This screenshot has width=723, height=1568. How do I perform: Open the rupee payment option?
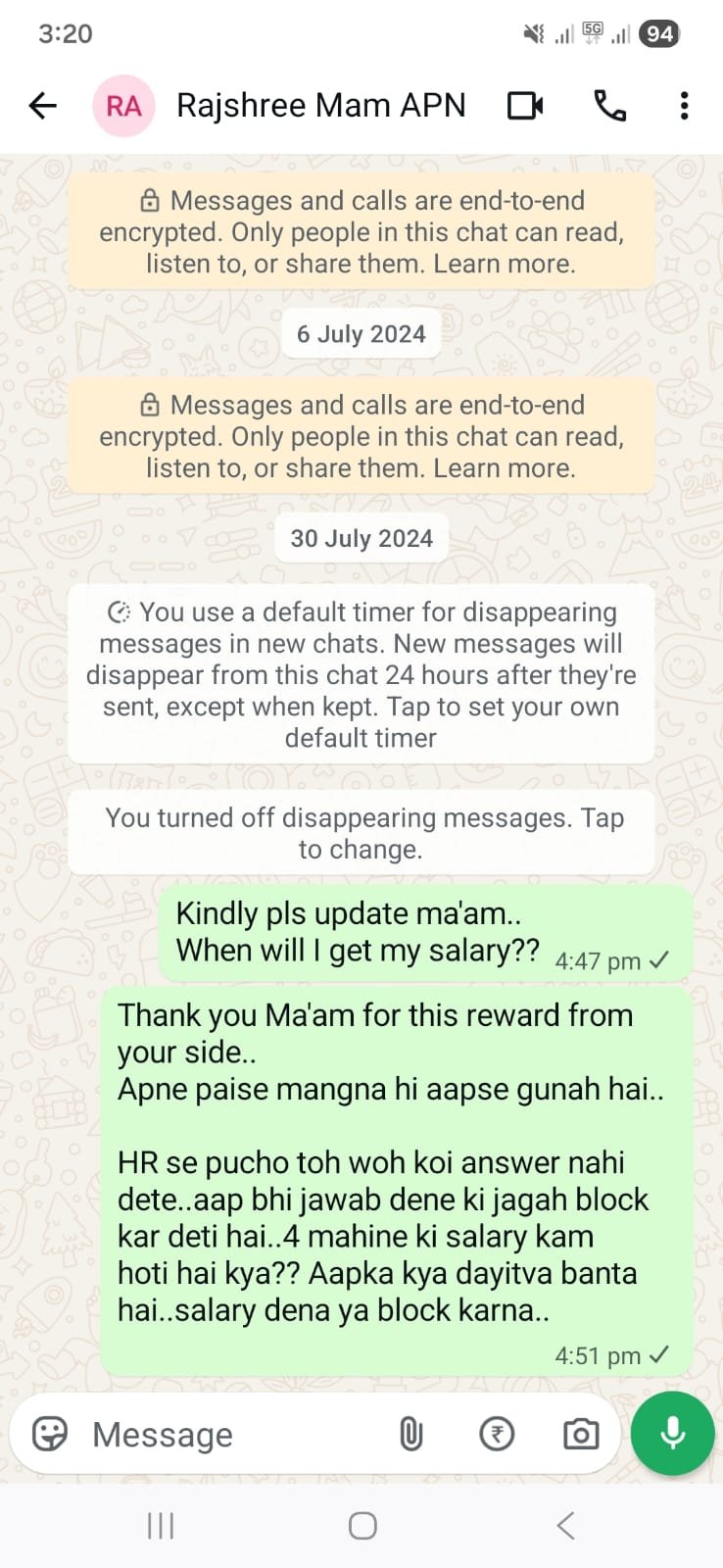pyautogui.click(x=497, y=1435)
